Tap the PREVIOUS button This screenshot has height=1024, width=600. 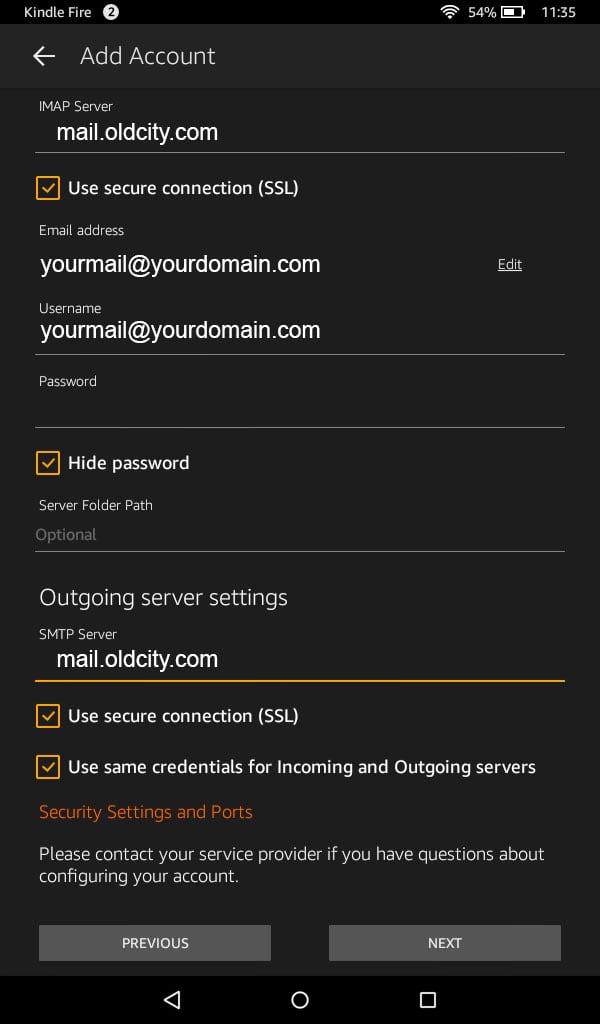click(x=155, y=943)
